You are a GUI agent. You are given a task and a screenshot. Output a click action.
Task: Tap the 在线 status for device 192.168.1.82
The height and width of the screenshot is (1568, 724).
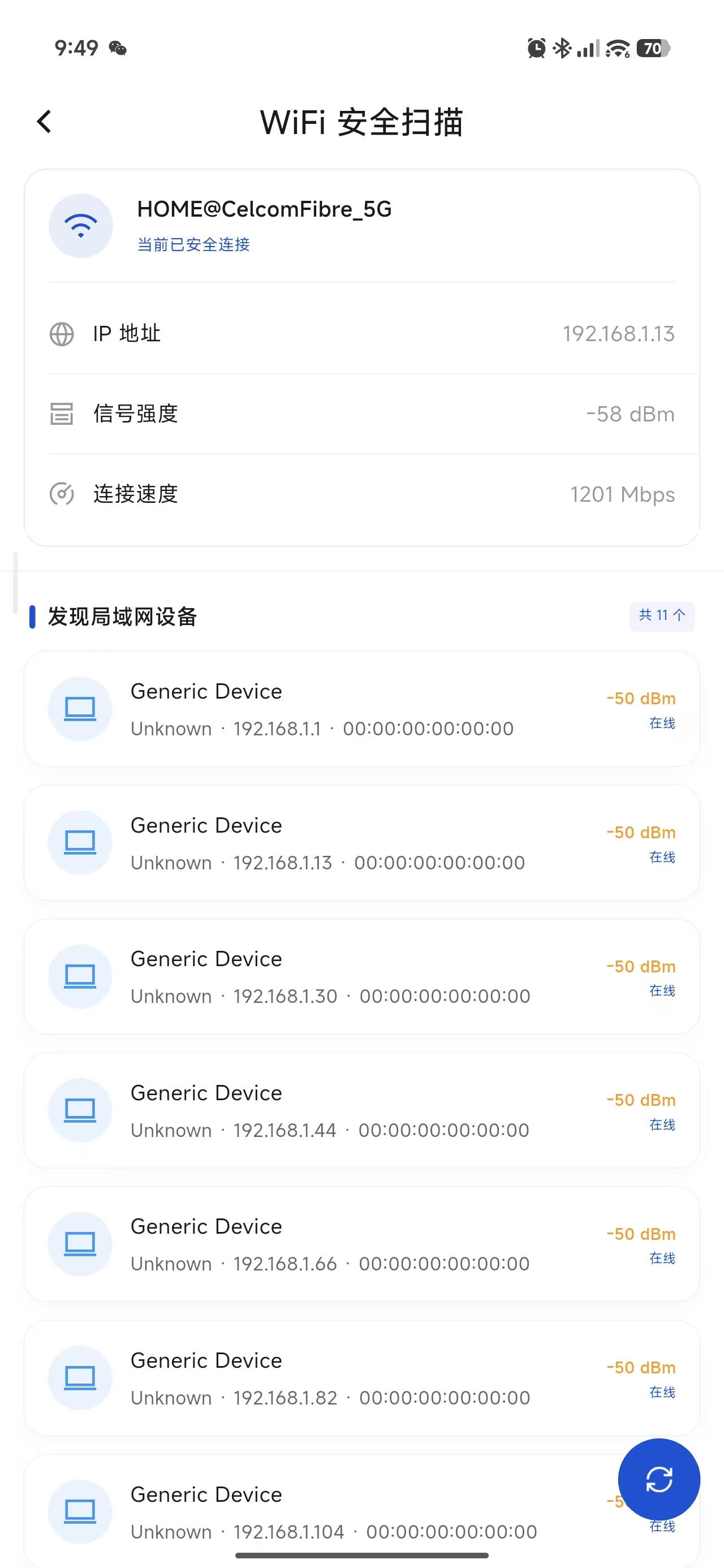coord(662,1392)
